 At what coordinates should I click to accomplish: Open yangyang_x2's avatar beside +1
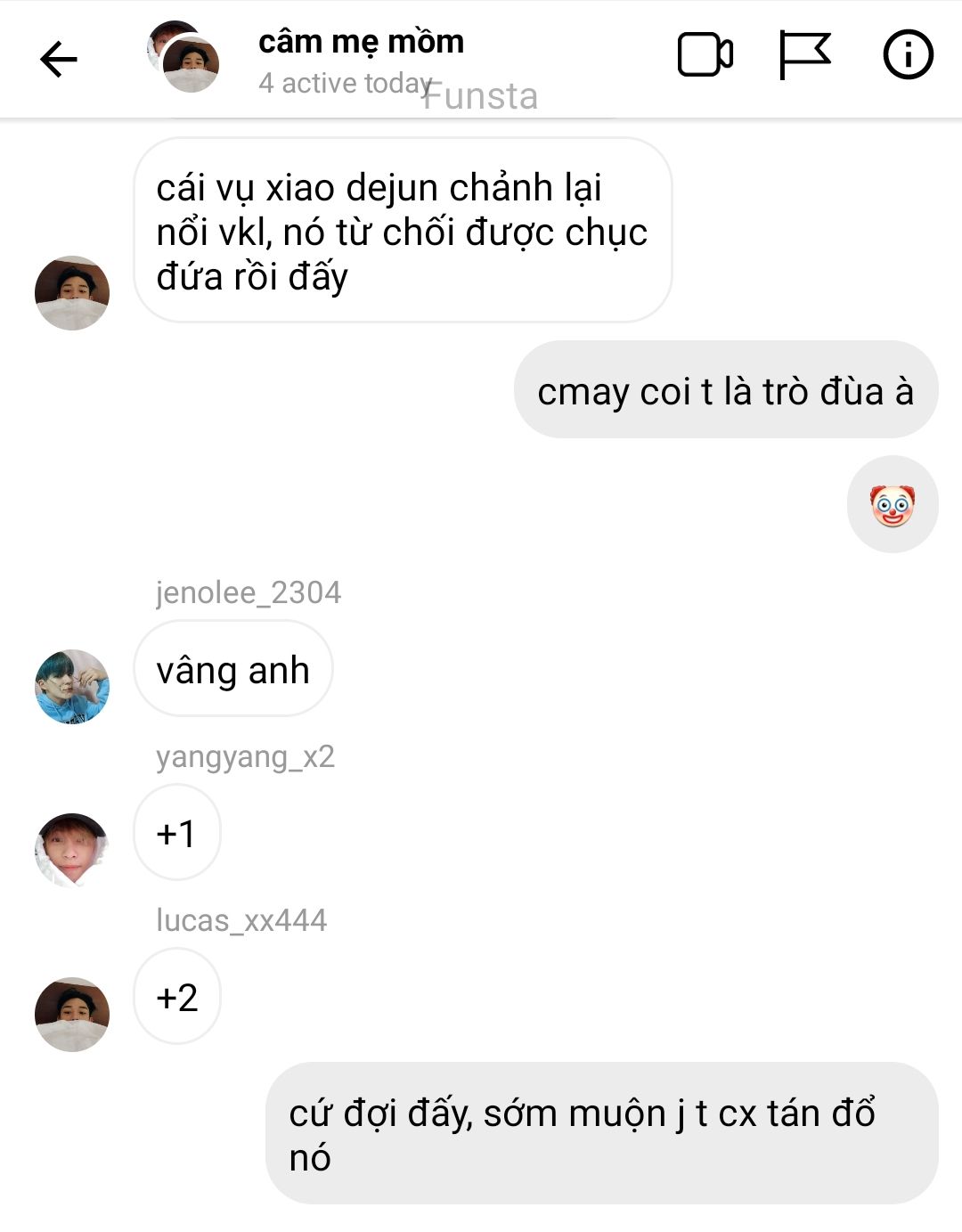click(x=72, y=849)
